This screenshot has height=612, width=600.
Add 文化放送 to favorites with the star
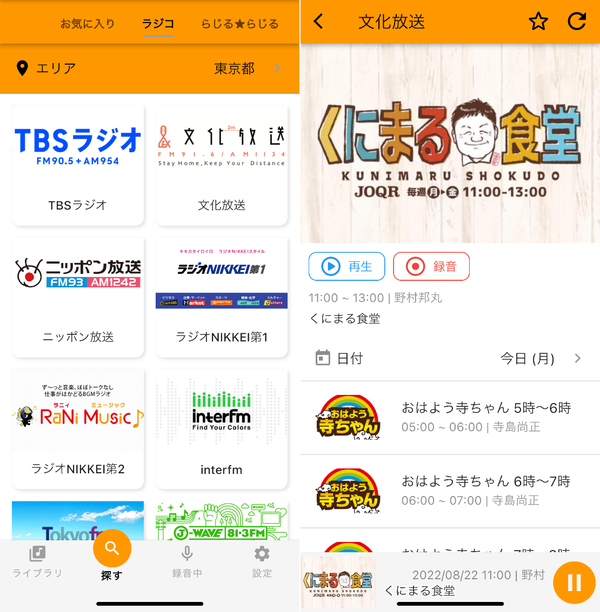click(538, 21)
